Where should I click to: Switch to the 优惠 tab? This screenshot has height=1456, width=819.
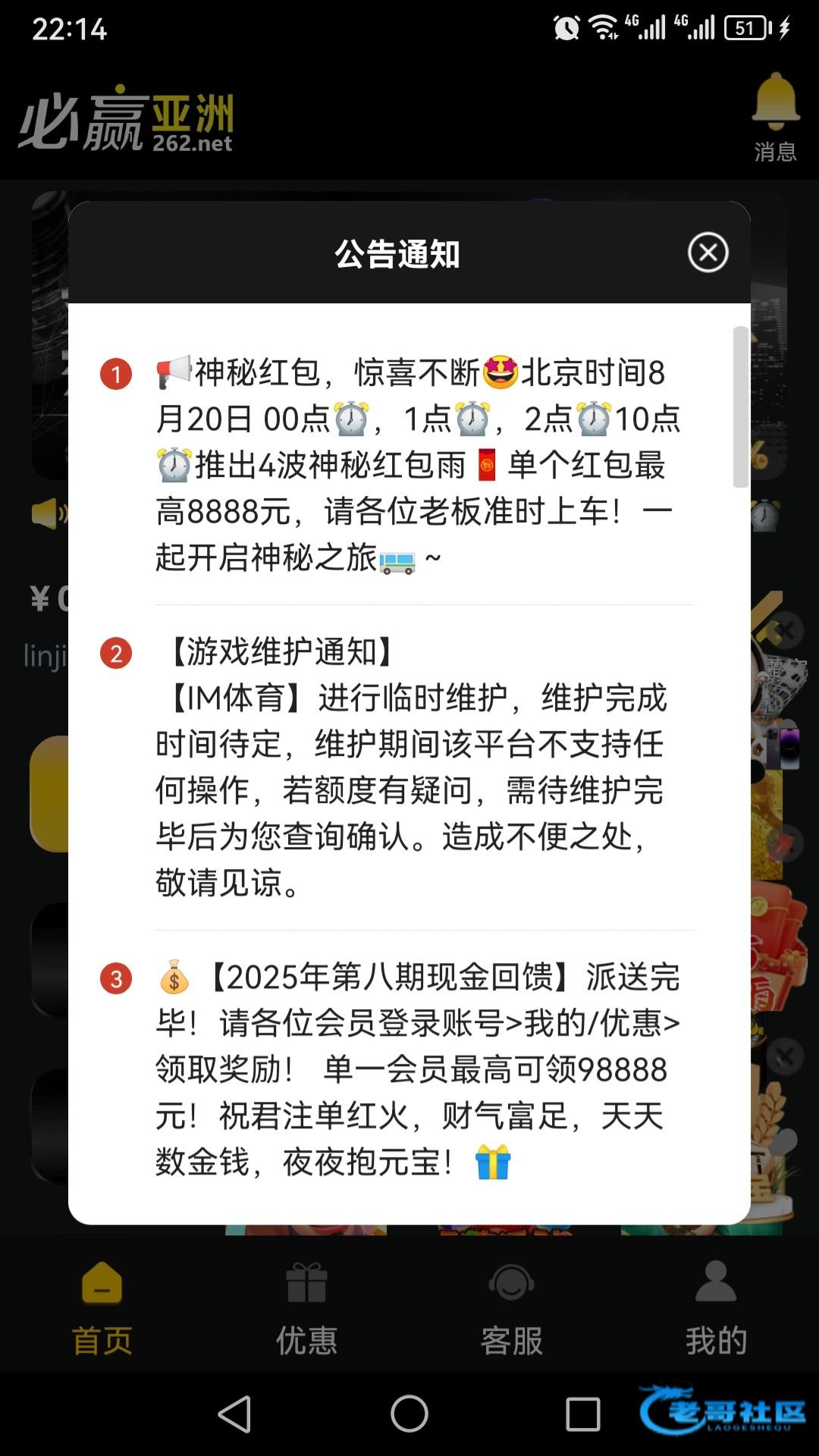306,1309
